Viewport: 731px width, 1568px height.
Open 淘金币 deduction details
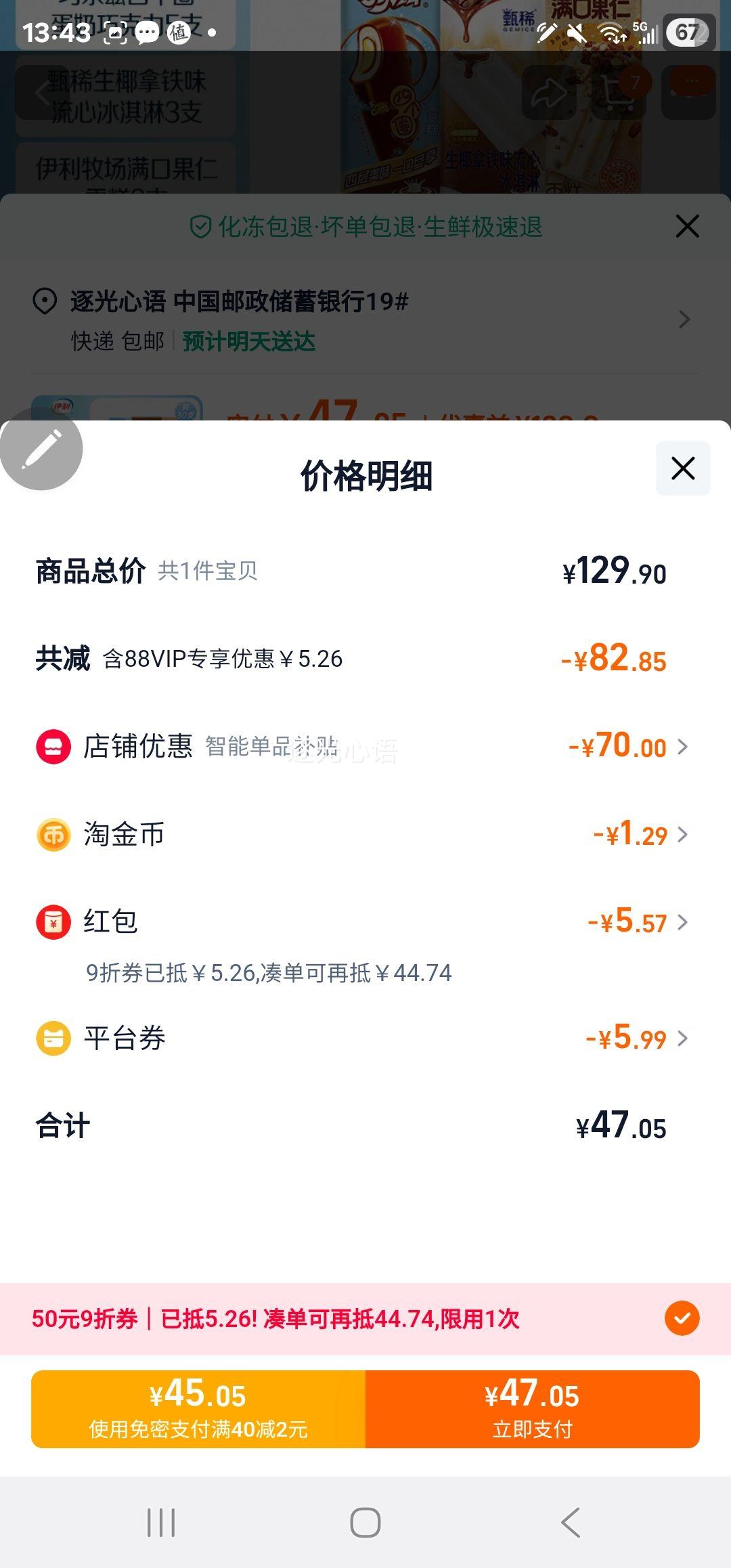pos(365,834)
